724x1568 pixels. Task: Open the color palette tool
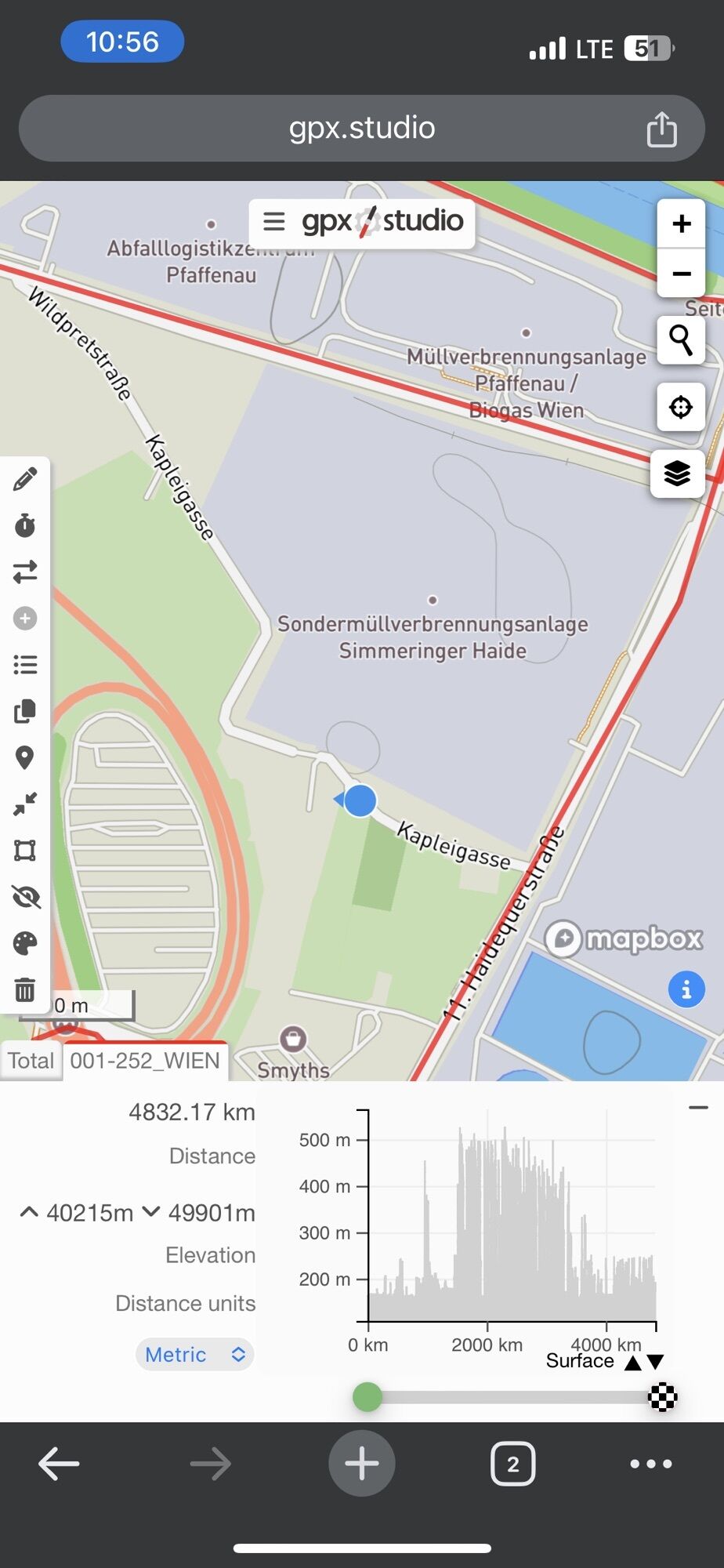coord(25,943)
